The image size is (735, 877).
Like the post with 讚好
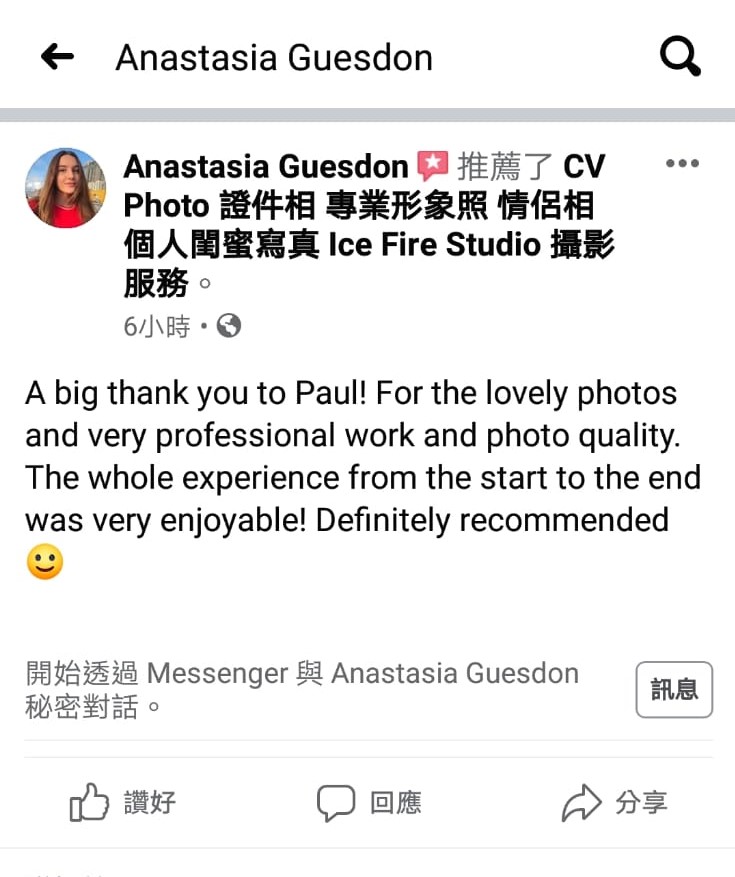123,802
